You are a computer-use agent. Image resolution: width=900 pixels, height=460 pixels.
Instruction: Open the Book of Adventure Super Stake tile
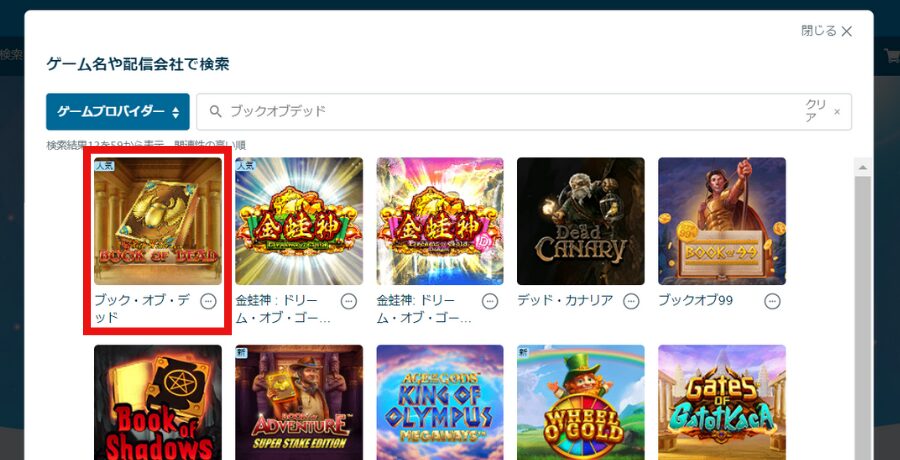point(299,402)
